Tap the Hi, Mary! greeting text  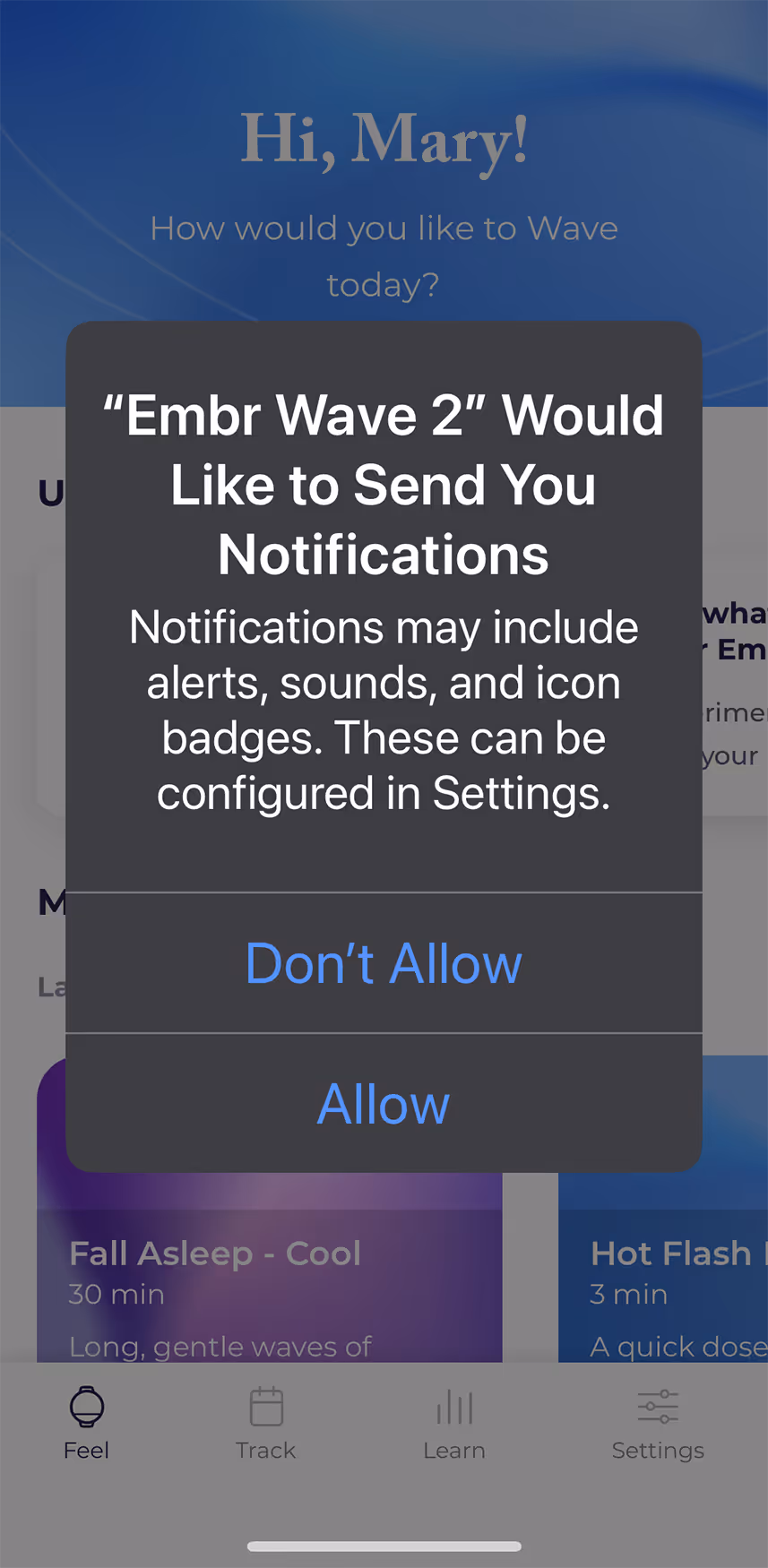tap(384, 139)
